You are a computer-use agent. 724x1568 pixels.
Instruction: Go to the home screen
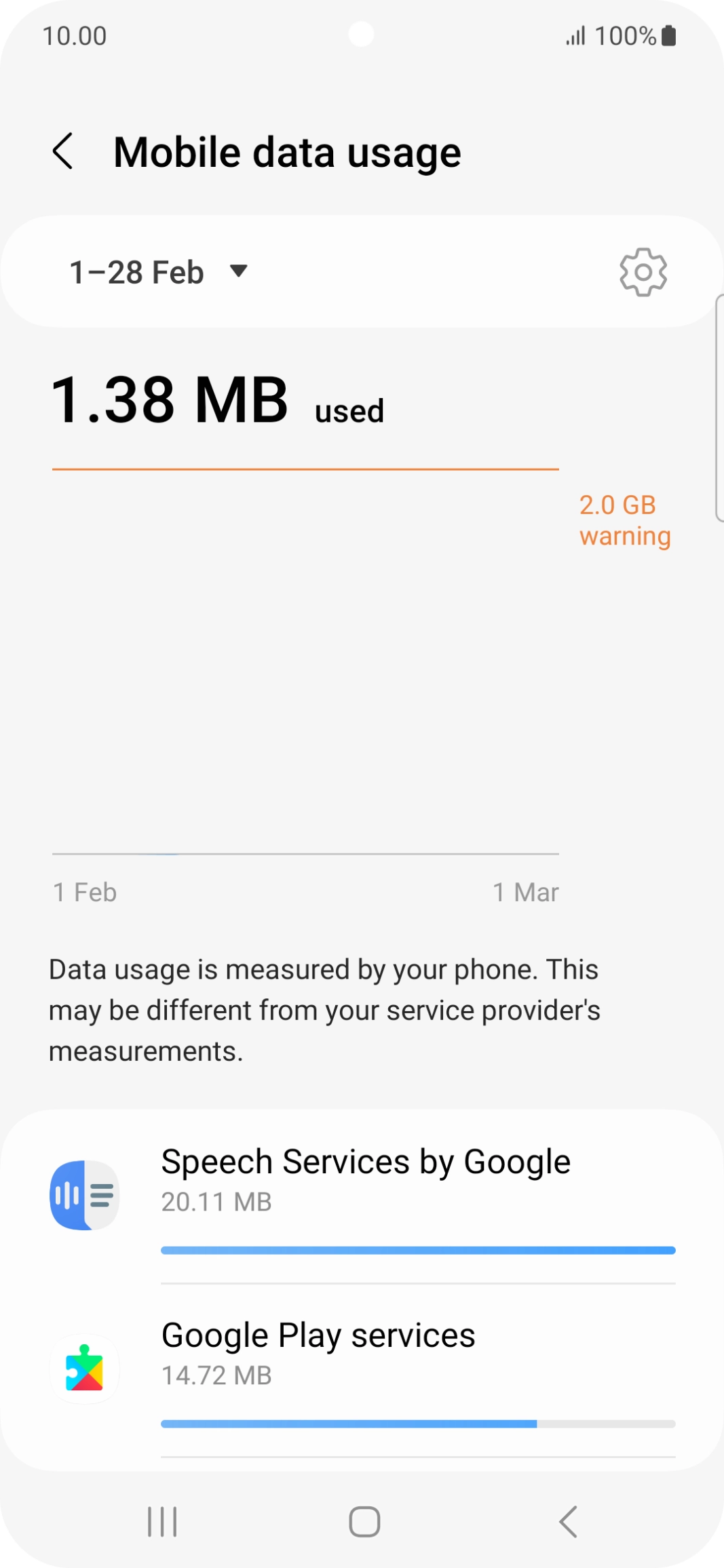[364, 1521]
